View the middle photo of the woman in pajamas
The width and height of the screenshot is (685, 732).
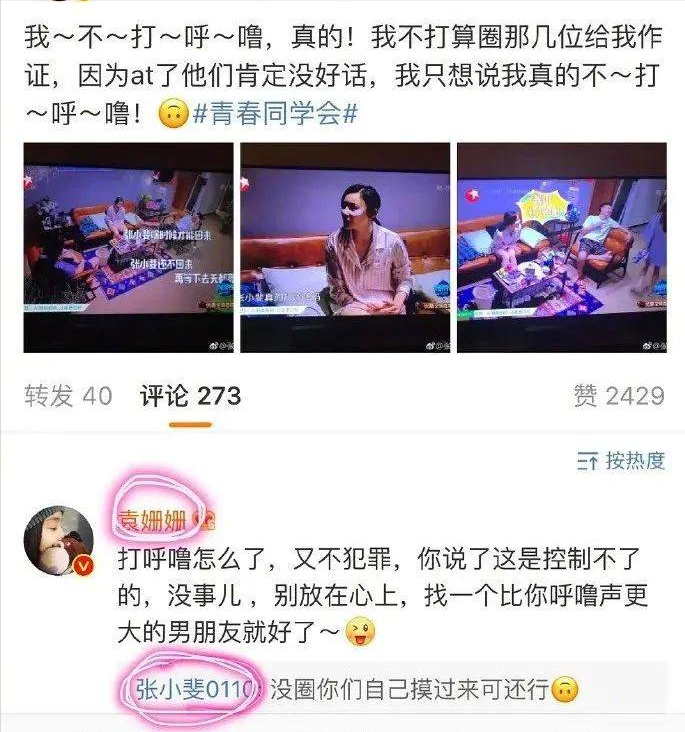pyautogui.click(x=344, y=247)
